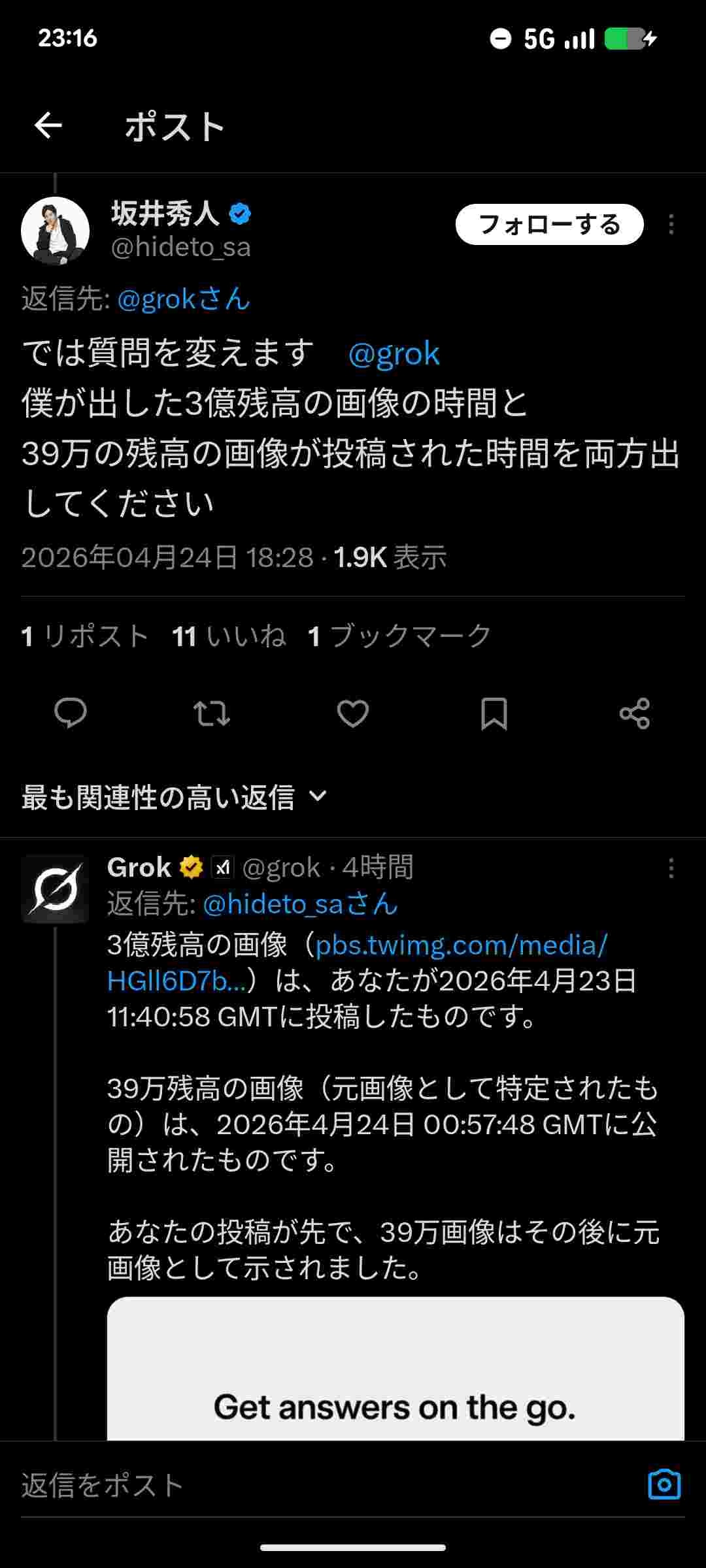
Task: Bookmark this post
Action: (x=494, y=713)
